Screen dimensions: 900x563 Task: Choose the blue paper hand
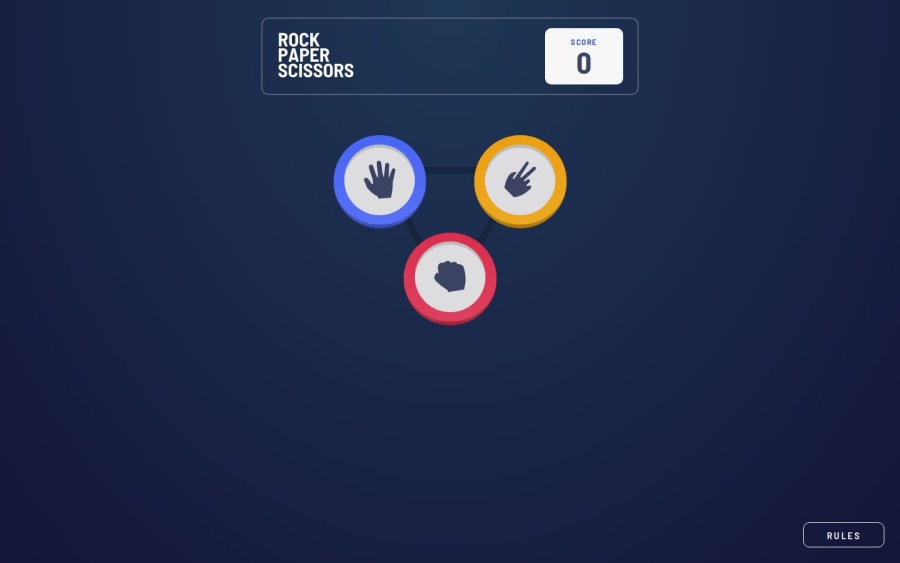click(x=380, y=180)
